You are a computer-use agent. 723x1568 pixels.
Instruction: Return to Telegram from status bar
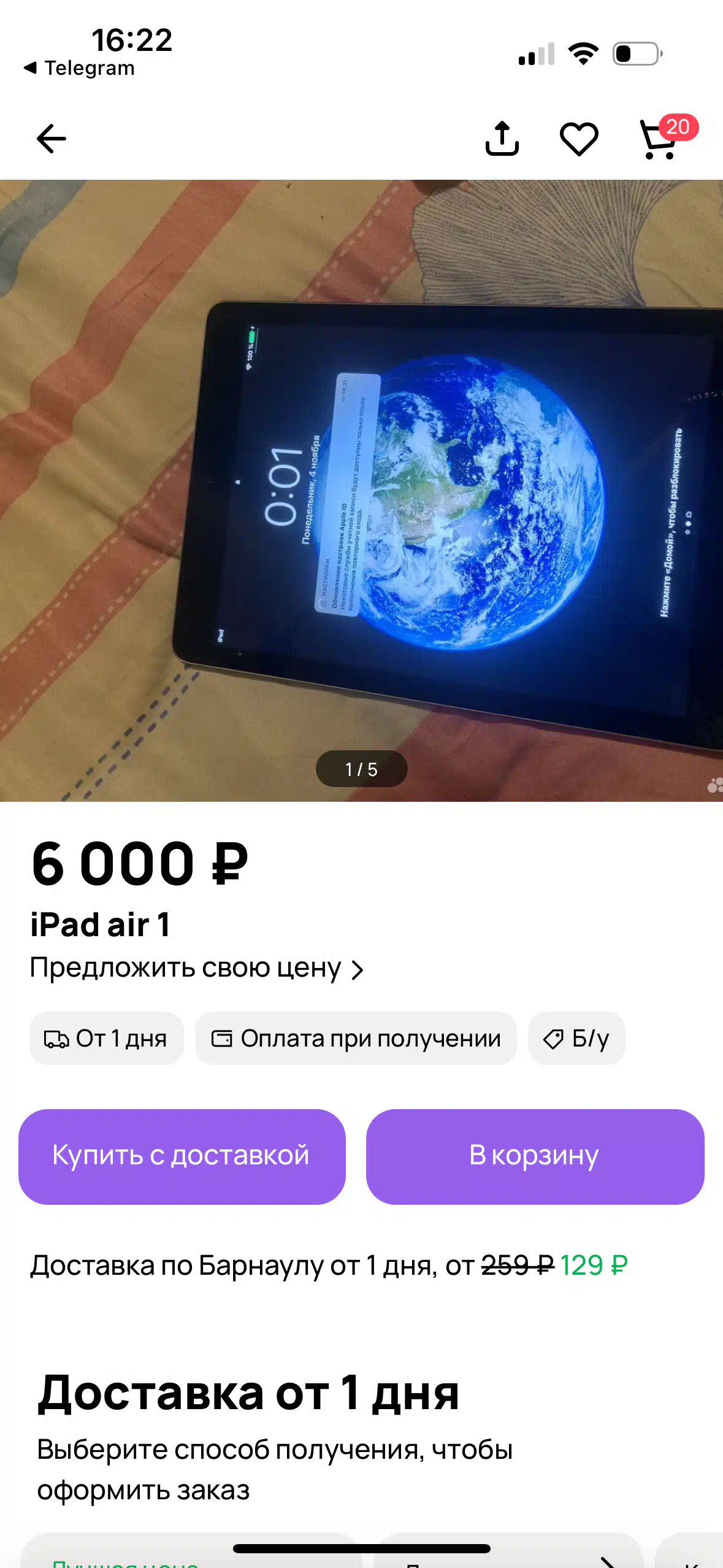79,68
